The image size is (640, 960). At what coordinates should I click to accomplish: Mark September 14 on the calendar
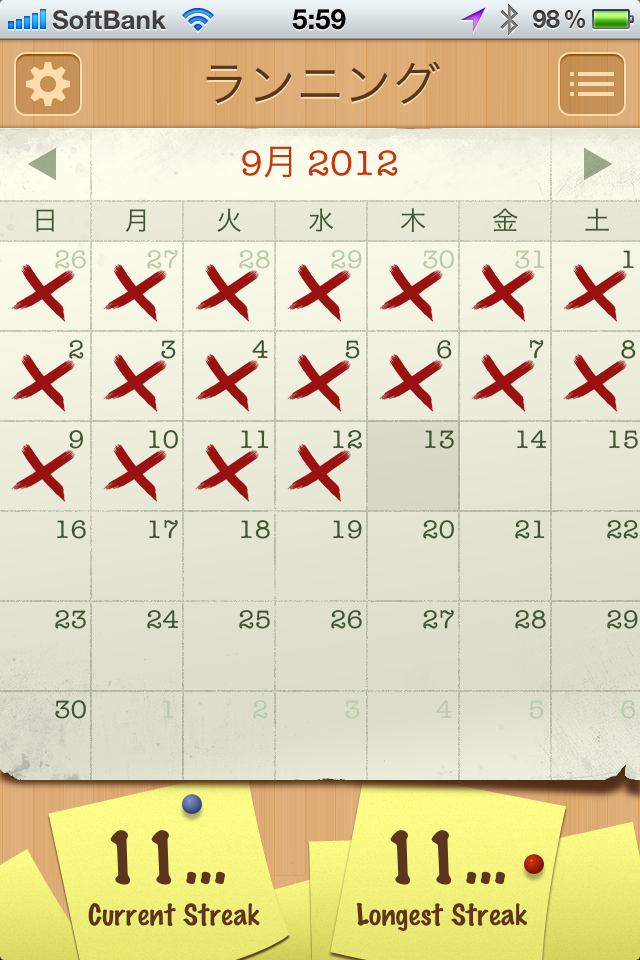[505, 466]
